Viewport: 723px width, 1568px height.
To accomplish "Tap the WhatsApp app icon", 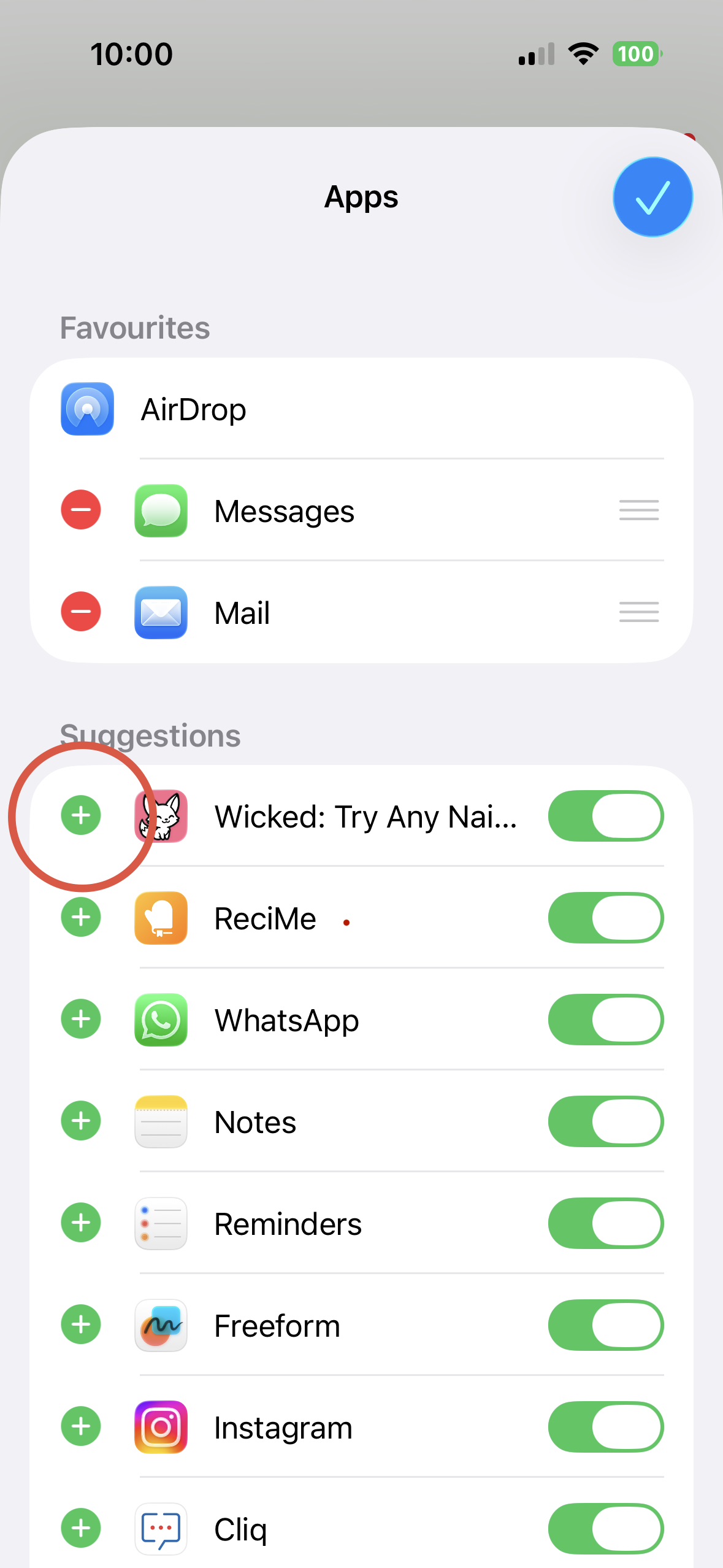I will pos(161,1020).
